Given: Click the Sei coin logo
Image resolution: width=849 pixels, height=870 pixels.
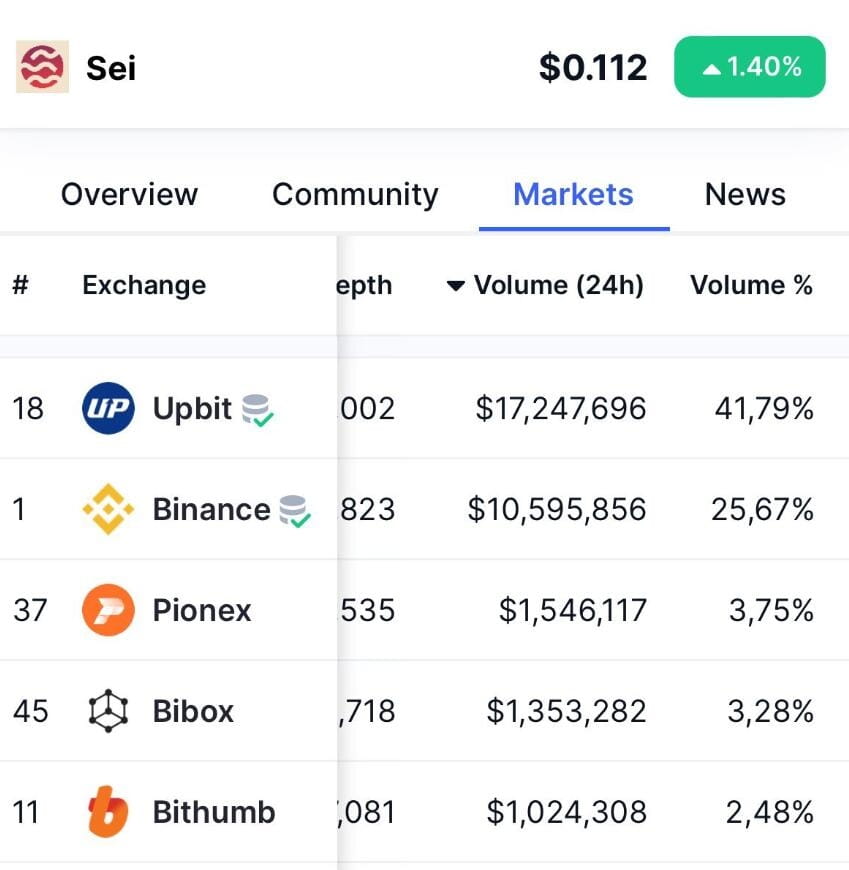Looking at the screenshot, I should (x=44, y=66).
